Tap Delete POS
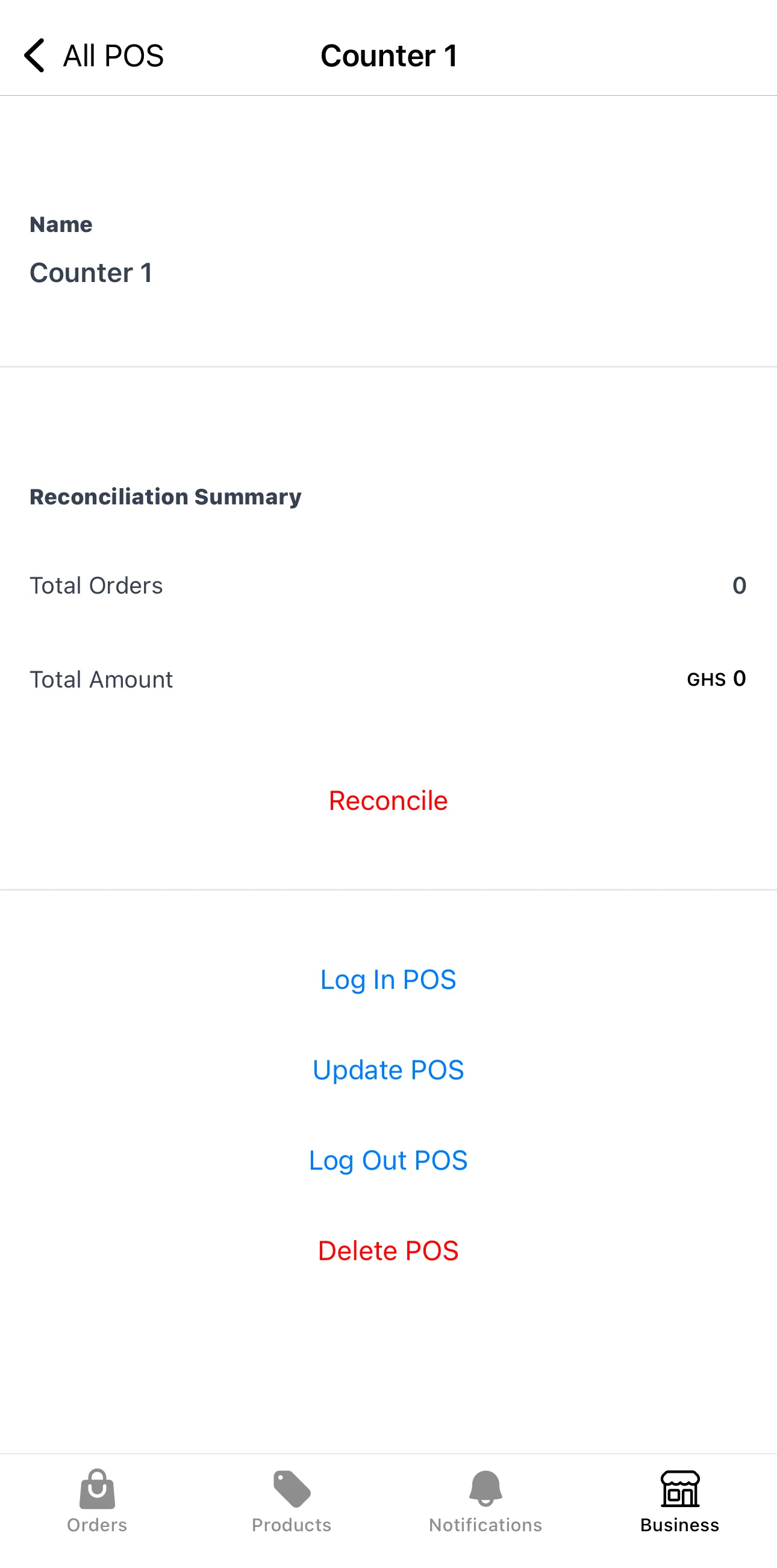Viewport: 777px width, 1568px height. point(388,1251)
